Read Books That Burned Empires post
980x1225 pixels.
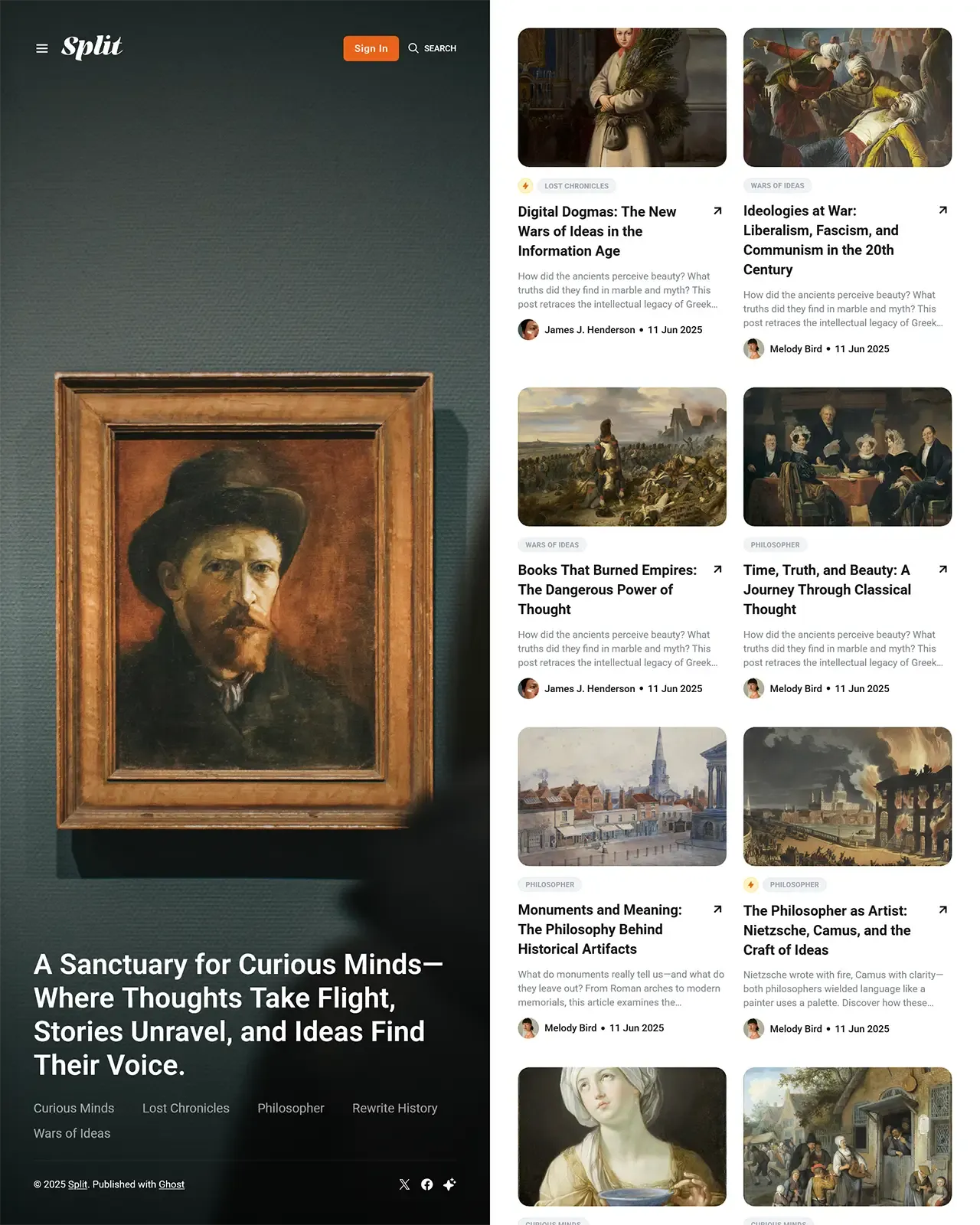pos(607,590)
